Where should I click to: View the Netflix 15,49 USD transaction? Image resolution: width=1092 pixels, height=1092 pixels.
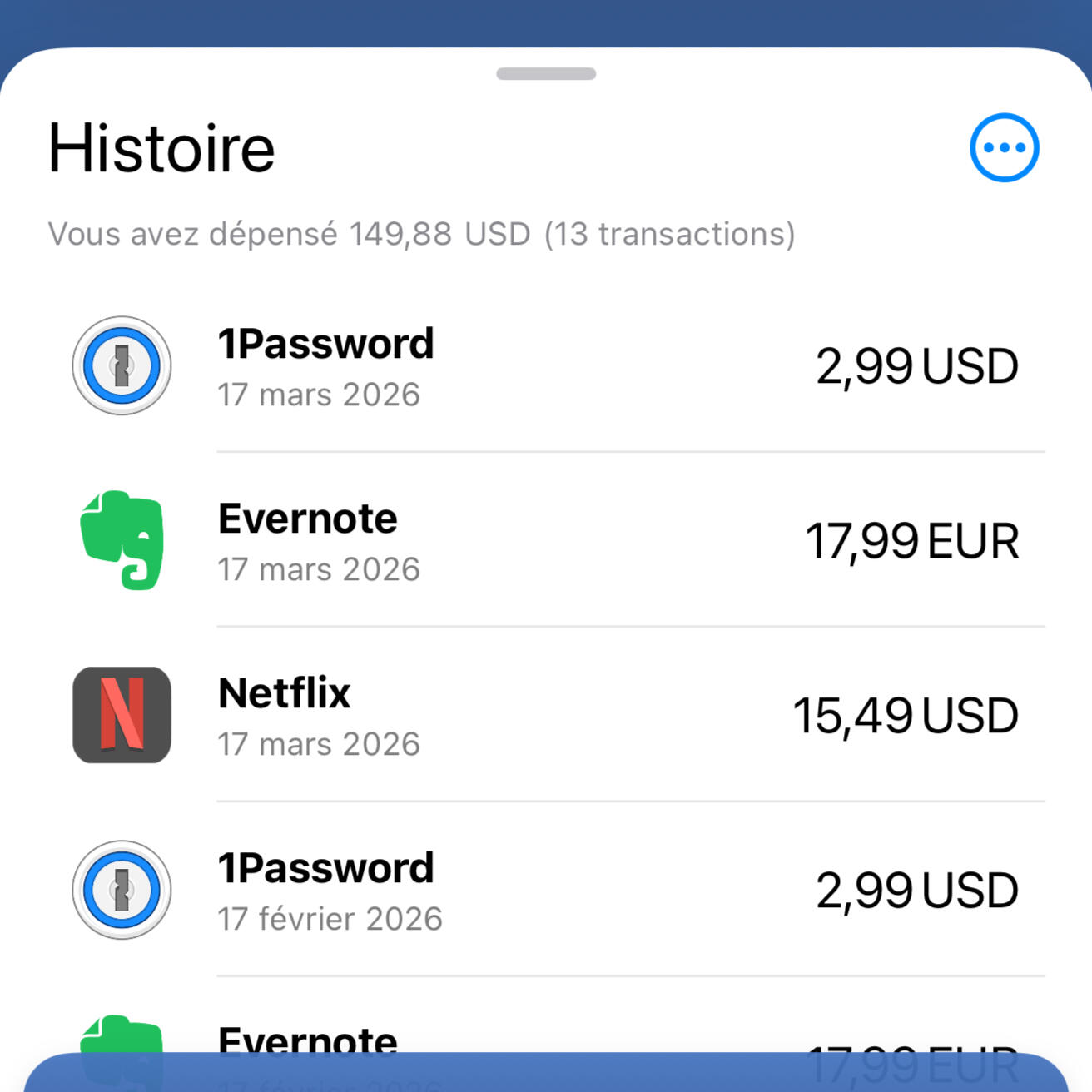[x=545, y=716]
